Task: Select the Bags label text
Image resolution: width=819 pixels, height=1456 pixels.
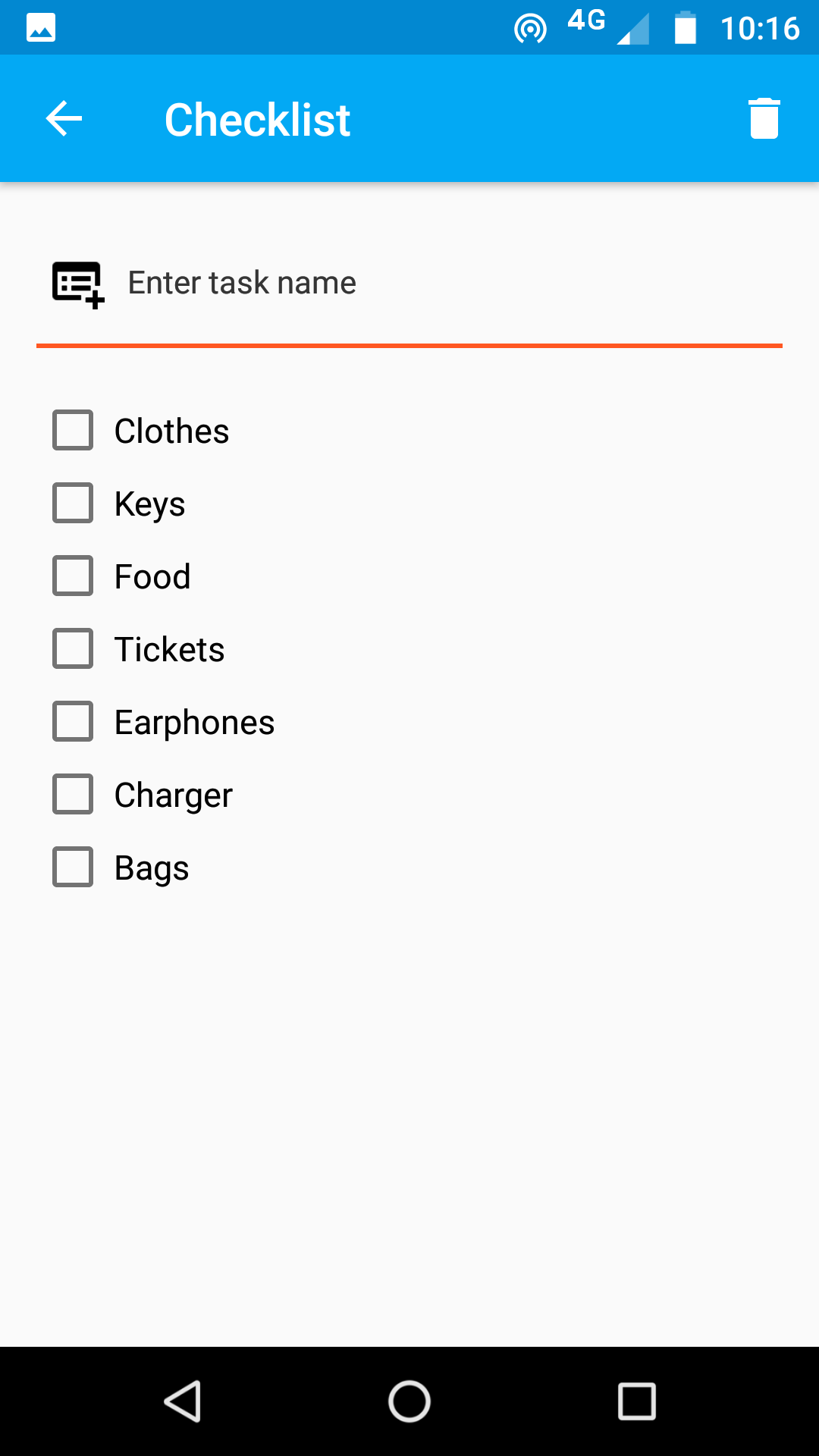Action: point(151,867)
